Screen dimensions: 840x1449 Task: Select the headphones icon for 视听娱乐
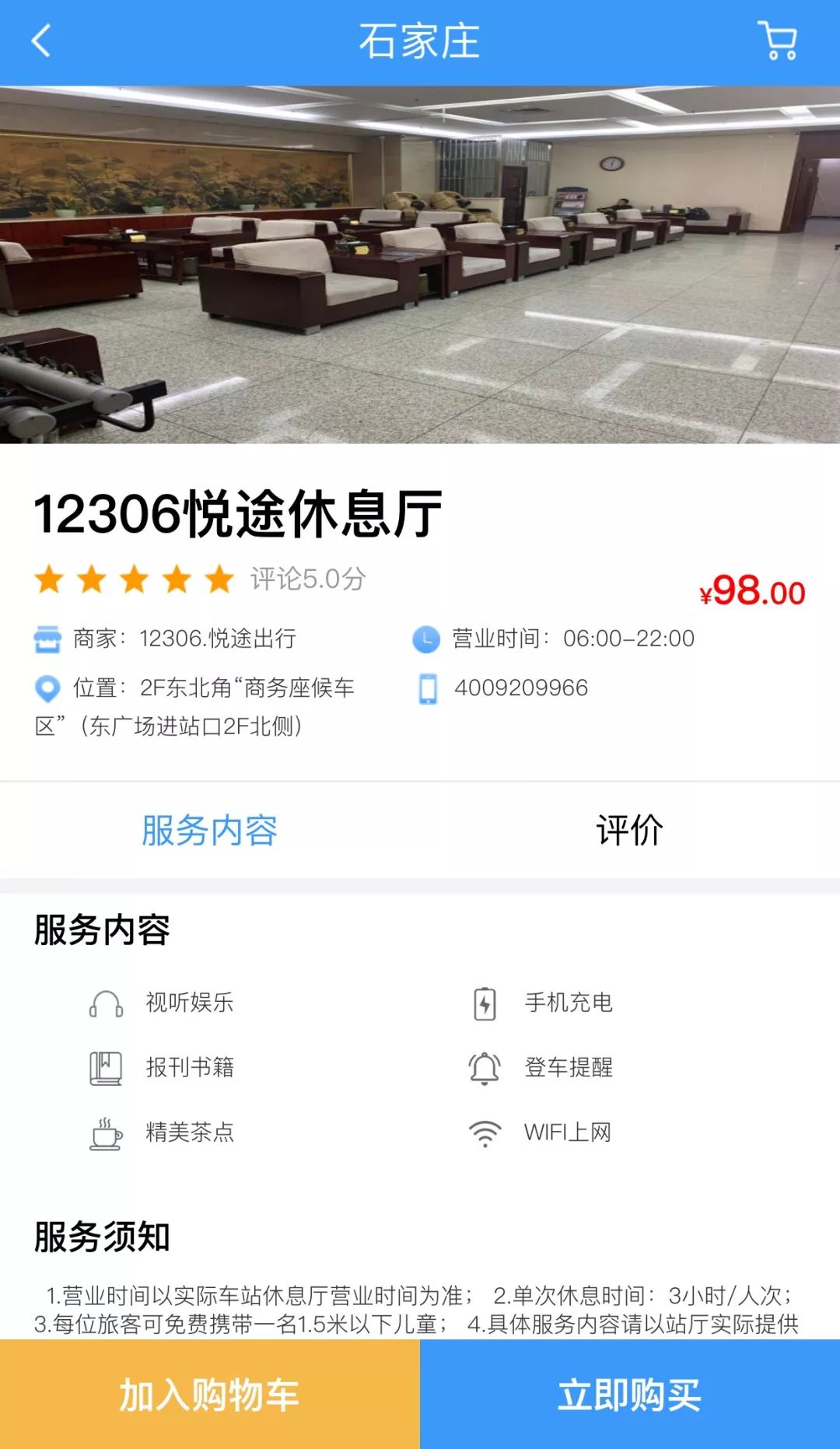(x=107, y=1003)
